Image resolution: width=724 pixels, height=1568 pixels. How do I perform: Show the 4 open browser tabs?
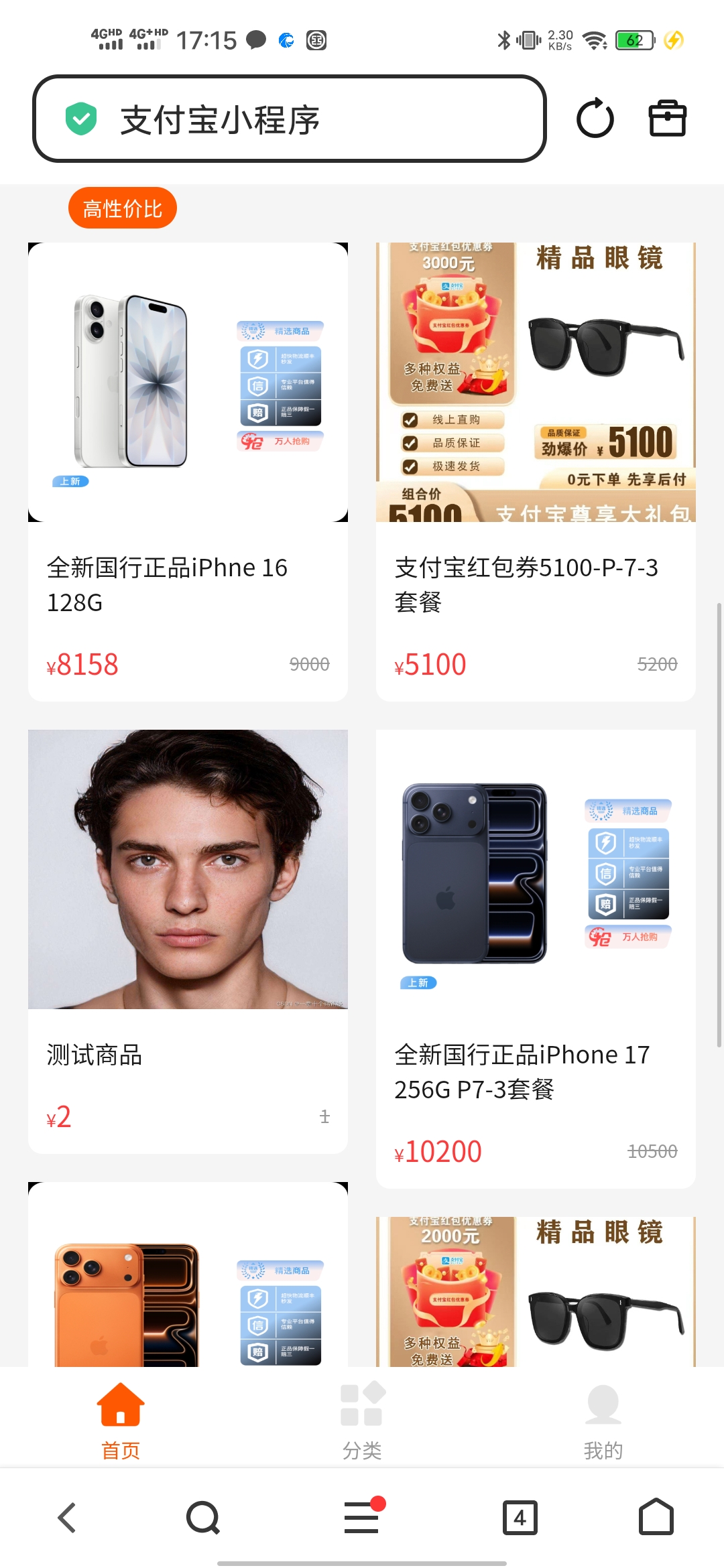tap(520, 1518)
